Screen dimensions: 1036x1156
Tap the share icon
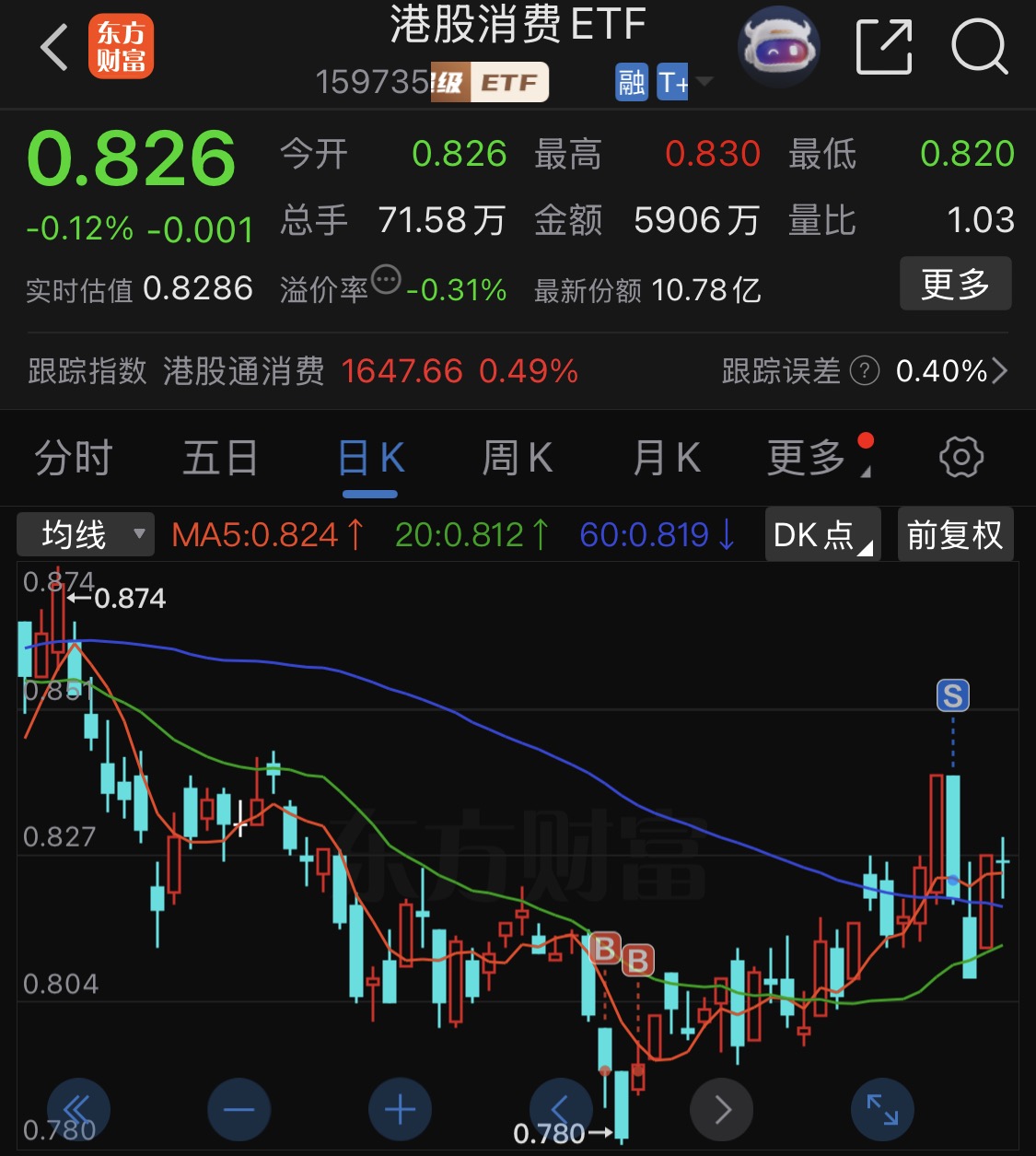[882, 46]
